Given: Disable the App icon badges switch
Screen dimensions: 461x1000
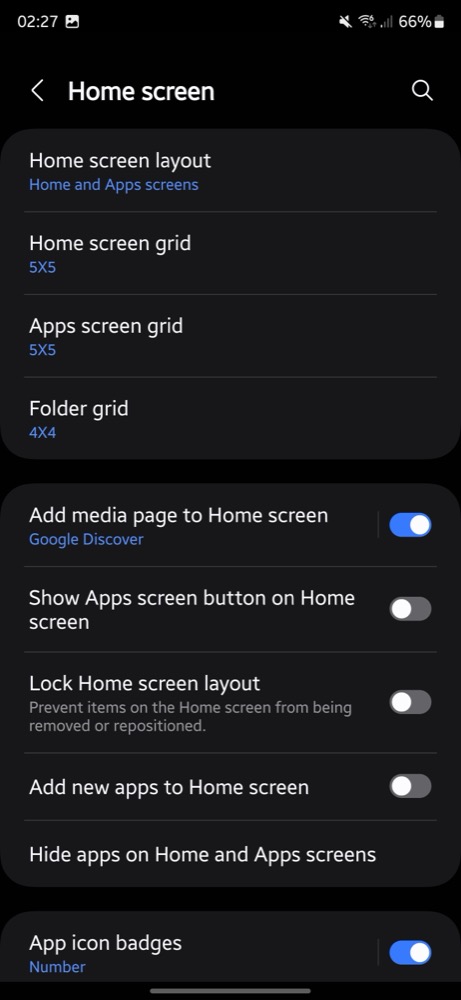Looking at the screenshot, I should (x=410, y=953).
